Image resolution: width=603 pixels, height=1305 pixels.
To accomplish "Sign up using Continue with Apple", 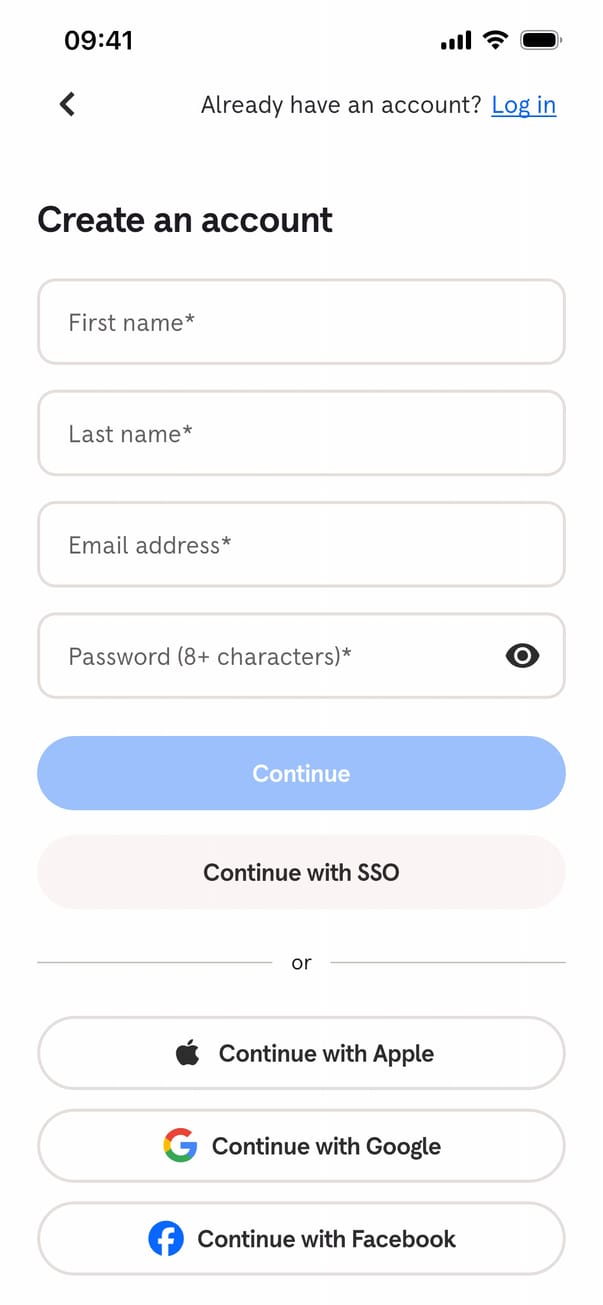I will (x=300, y=1053).
